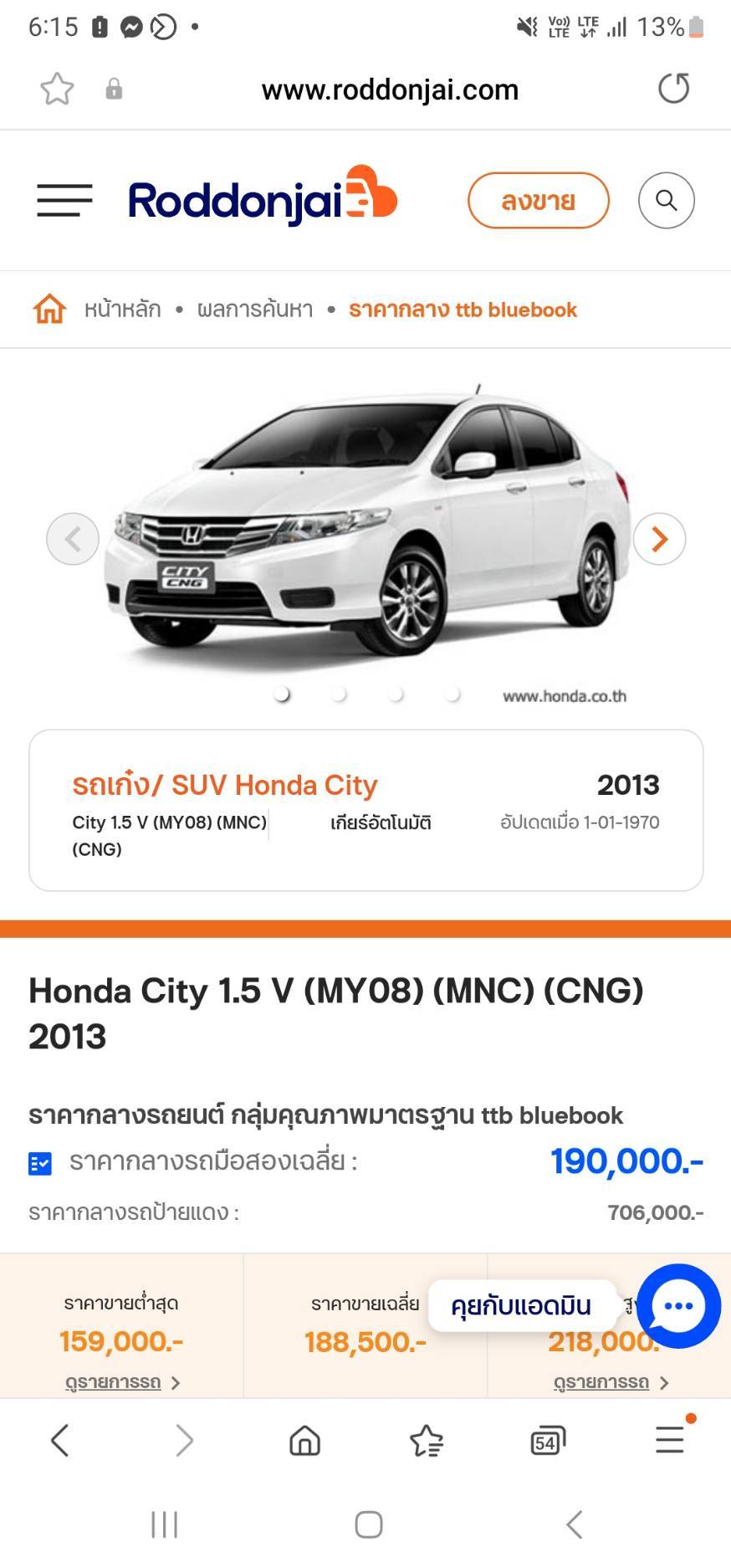Show the 54 open tabs
Screen dimensions: 731x1568
coord(548,1441)
